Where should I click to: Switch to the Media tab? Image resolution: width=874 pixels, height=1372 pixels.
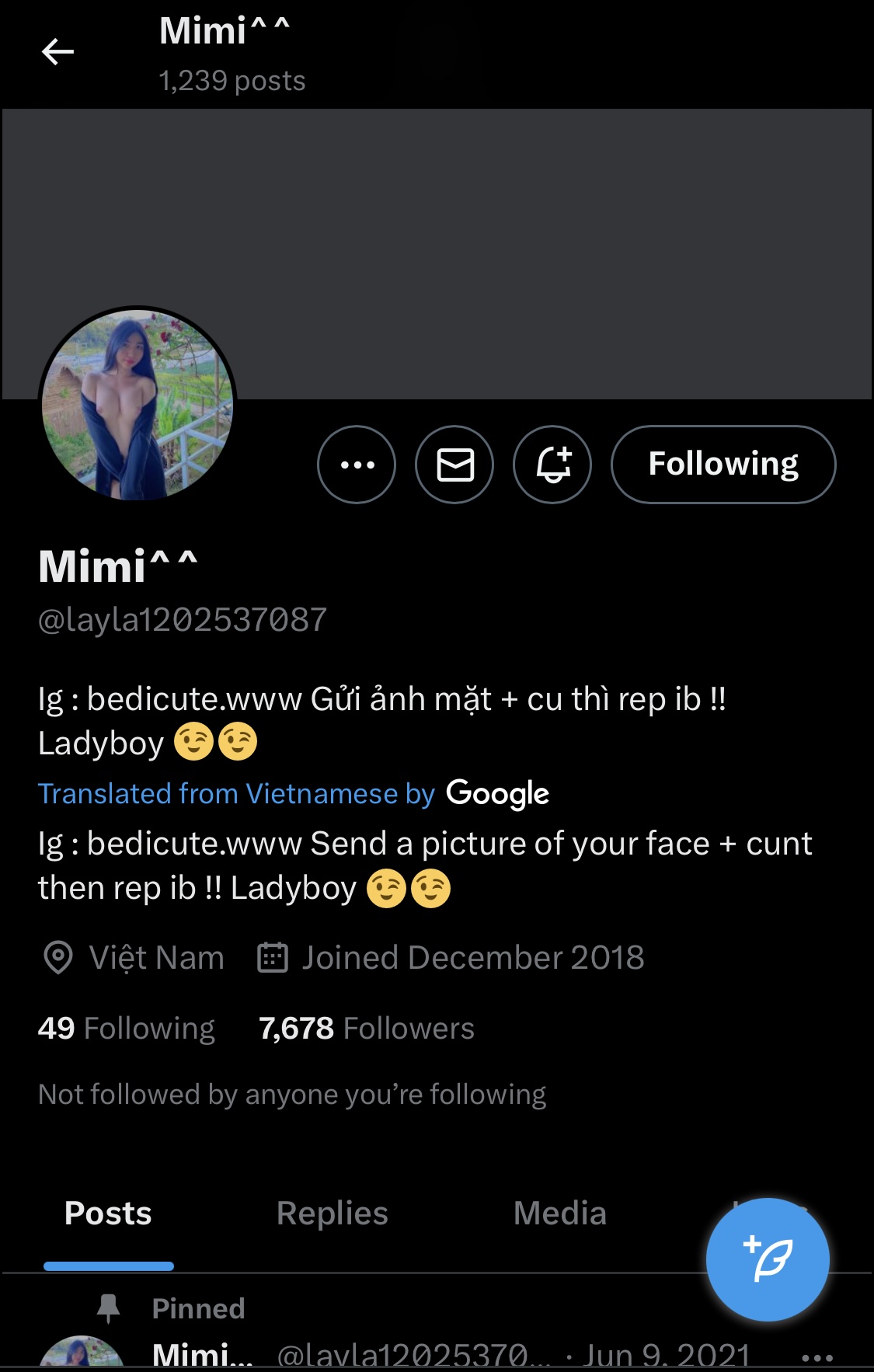point(559,1214)
